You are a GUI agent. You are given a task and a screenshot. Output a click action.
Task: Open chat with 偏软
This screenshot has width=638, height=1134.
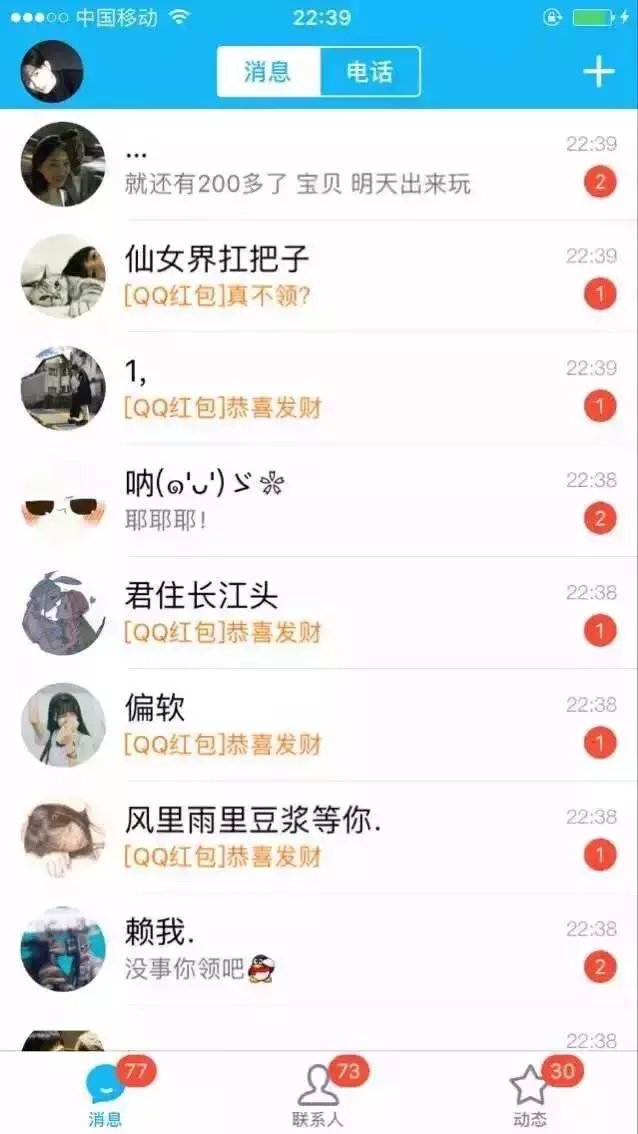(319, 725)
